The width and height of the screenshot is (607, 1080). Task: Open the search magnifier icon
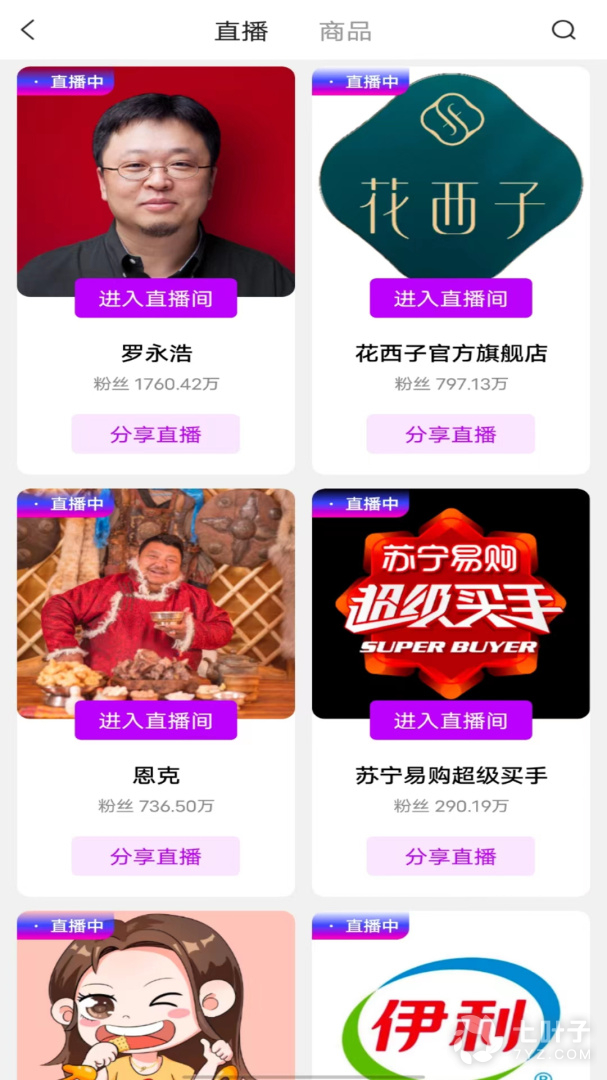coord(564,30)
